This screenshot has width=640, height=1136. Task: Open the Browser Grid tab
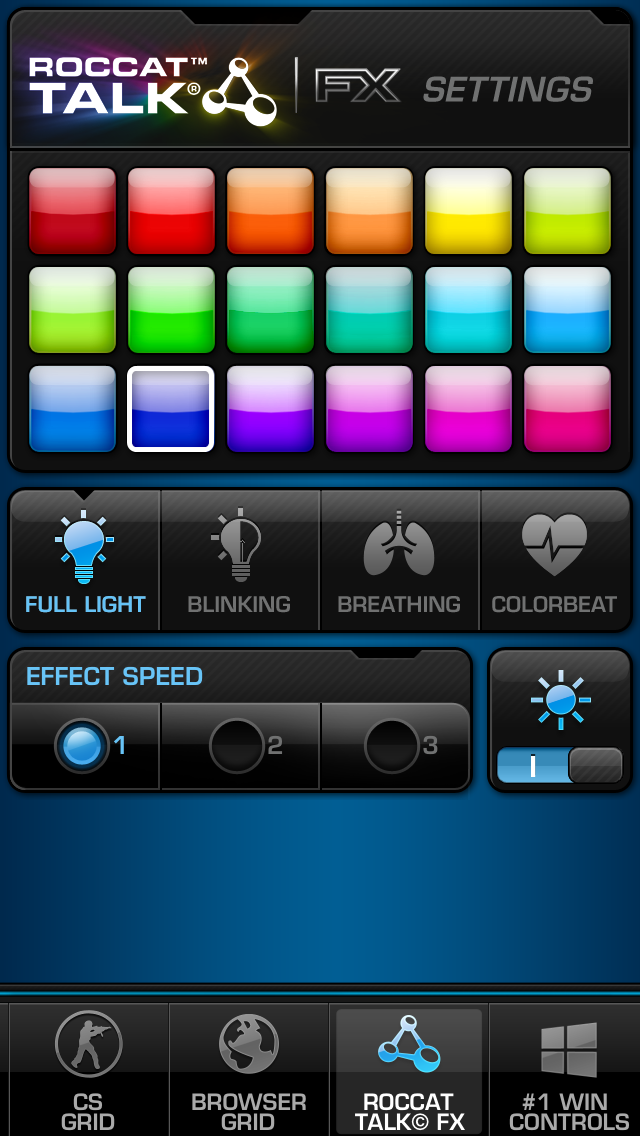tap(248, 1070)
